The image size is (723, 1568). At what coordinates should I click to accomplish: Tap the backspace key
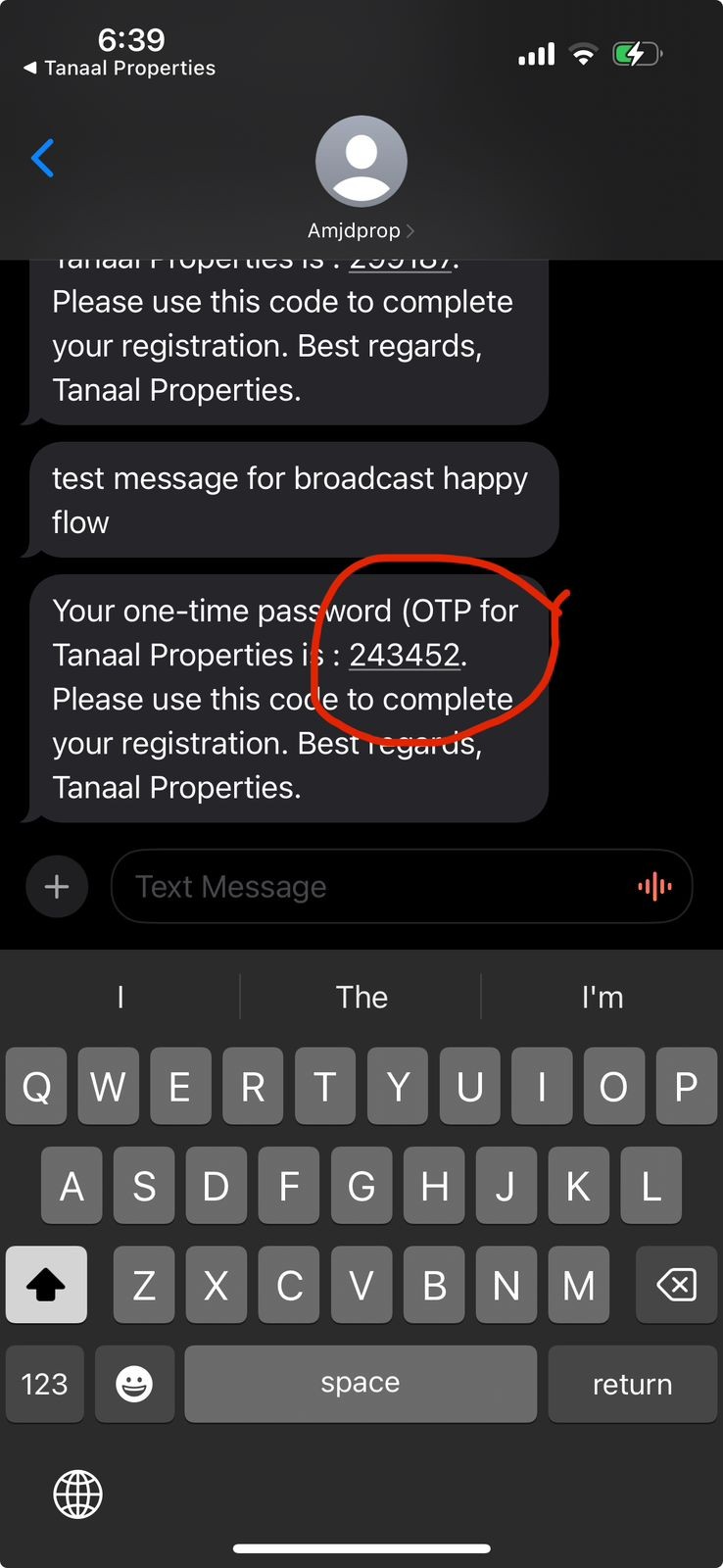pos(676,1285)
